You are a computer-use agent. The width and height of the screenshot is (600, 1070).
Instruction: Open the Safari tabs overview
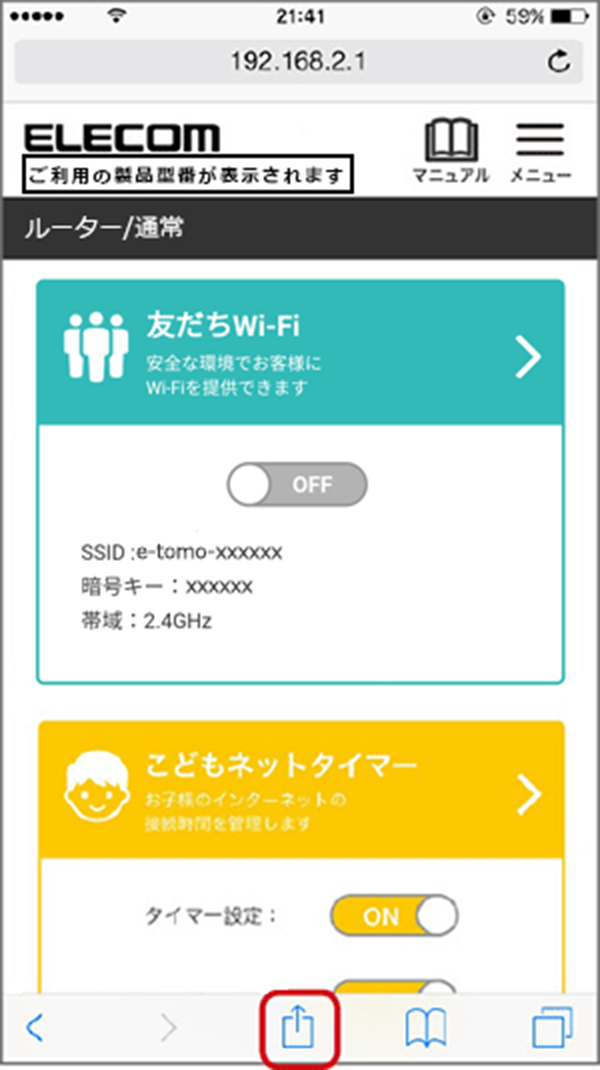pos(551,1027)
